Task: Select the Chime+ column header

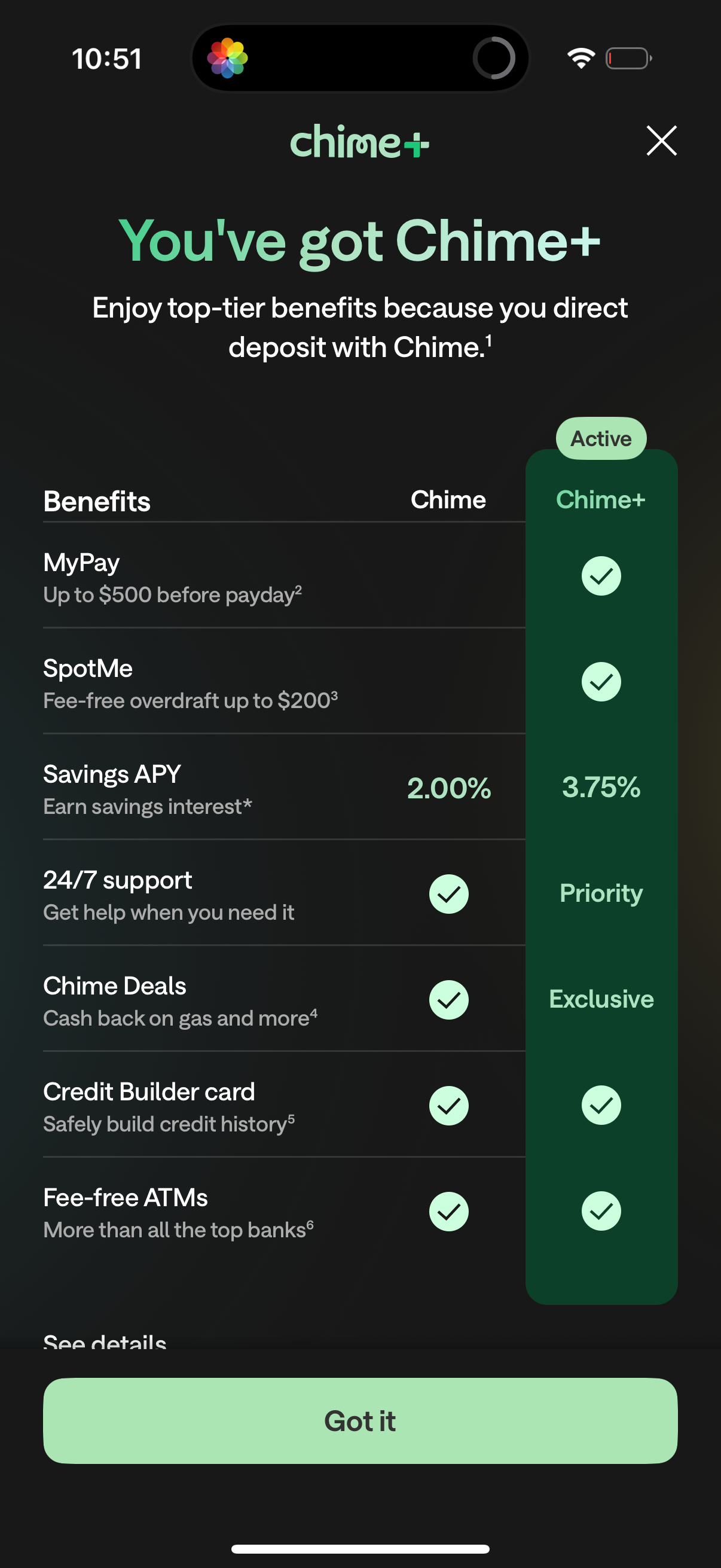Action: coord(601,499)
